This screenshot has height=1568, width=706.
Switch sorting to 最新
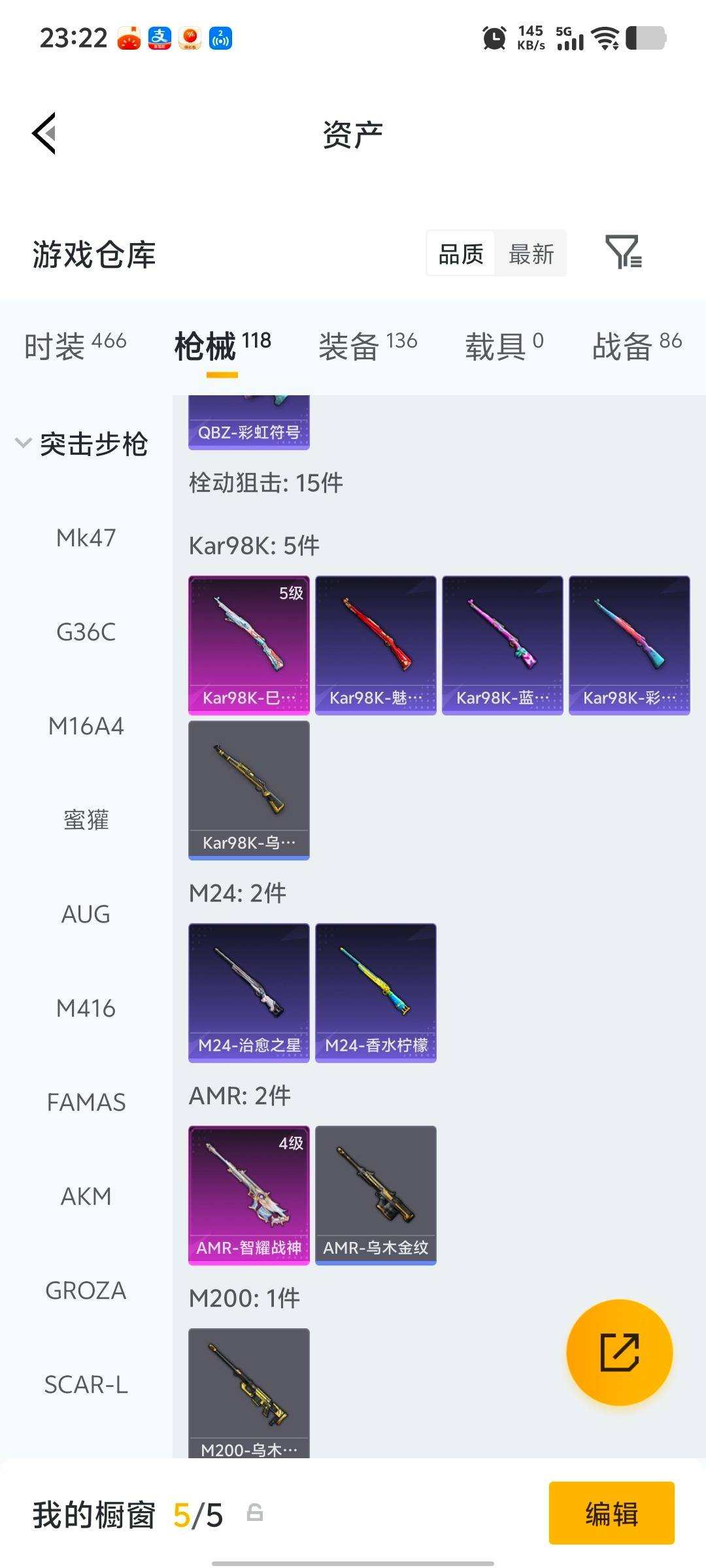[x=531, y=253]
